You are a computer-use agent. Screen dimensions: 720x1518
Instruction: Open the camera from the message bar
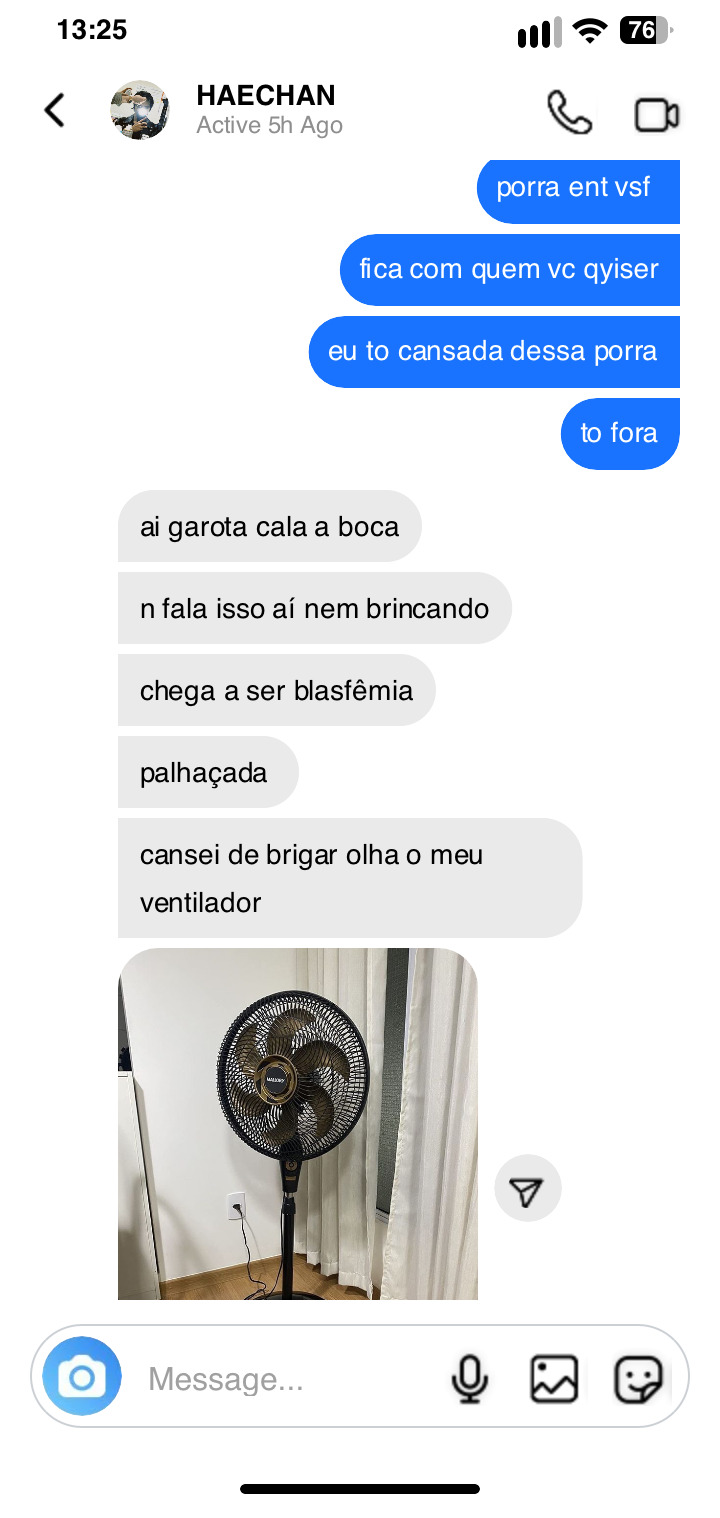click(x=82, y=1379)
